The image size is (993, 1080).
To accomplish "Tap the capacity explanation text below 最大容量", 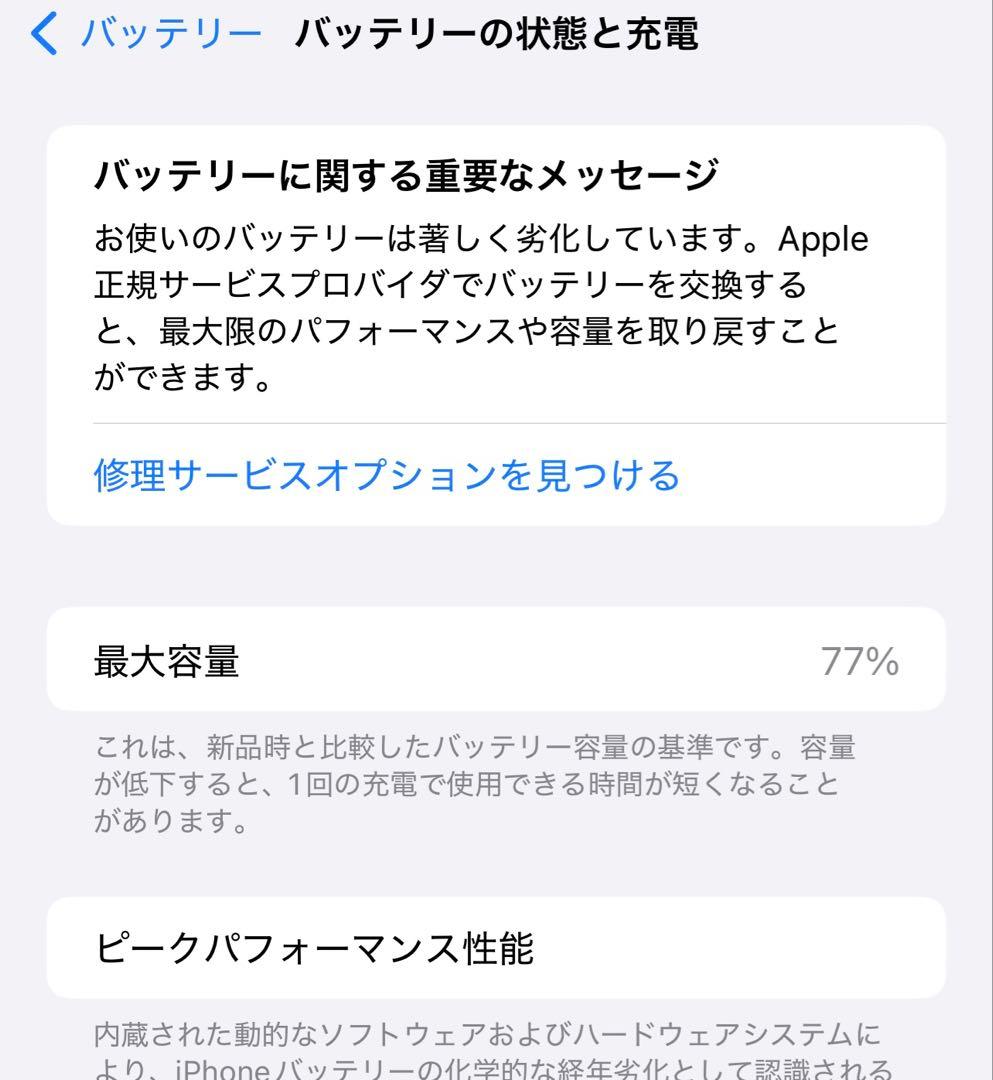I will pos(480,785).
